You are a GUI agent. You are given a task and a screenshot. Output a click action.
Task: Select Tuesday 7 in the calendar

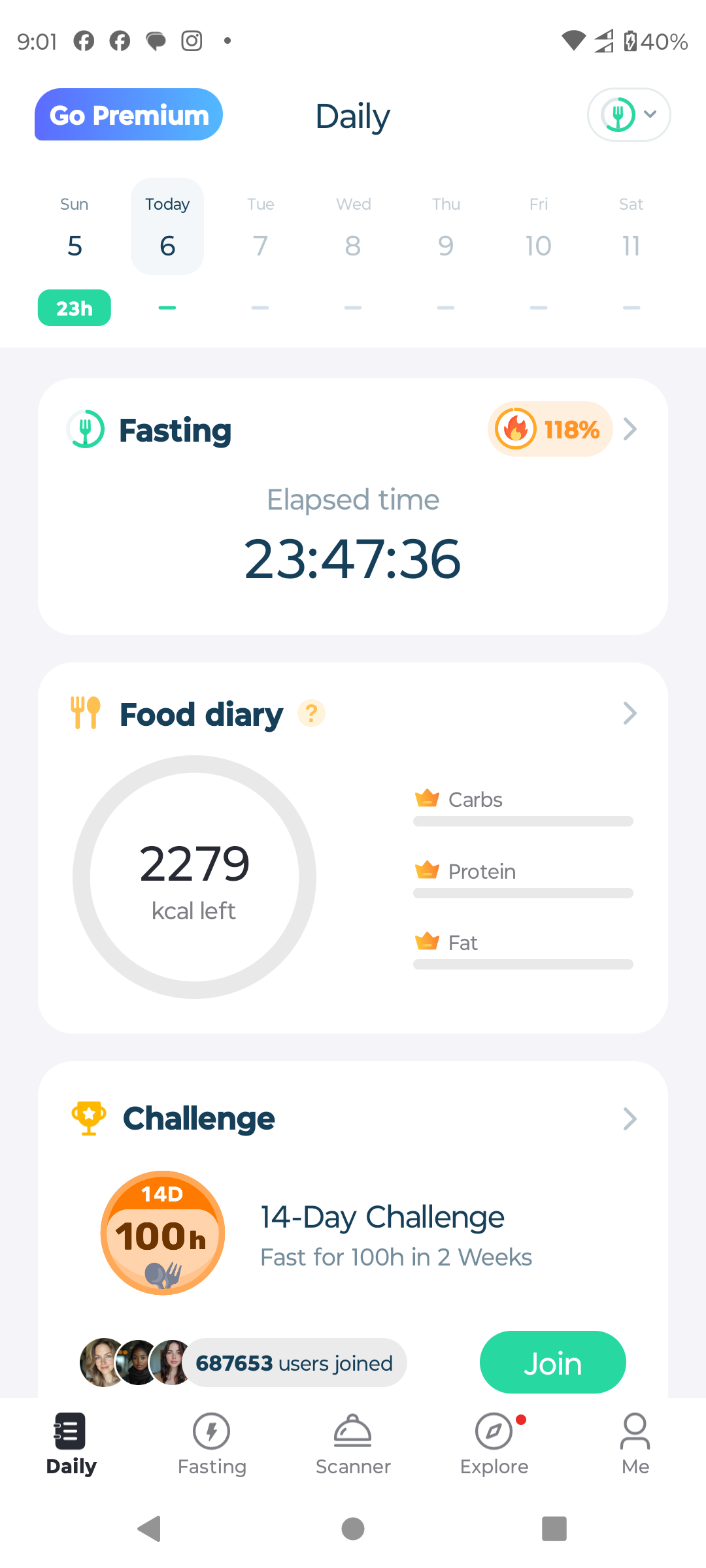point(260,229)
